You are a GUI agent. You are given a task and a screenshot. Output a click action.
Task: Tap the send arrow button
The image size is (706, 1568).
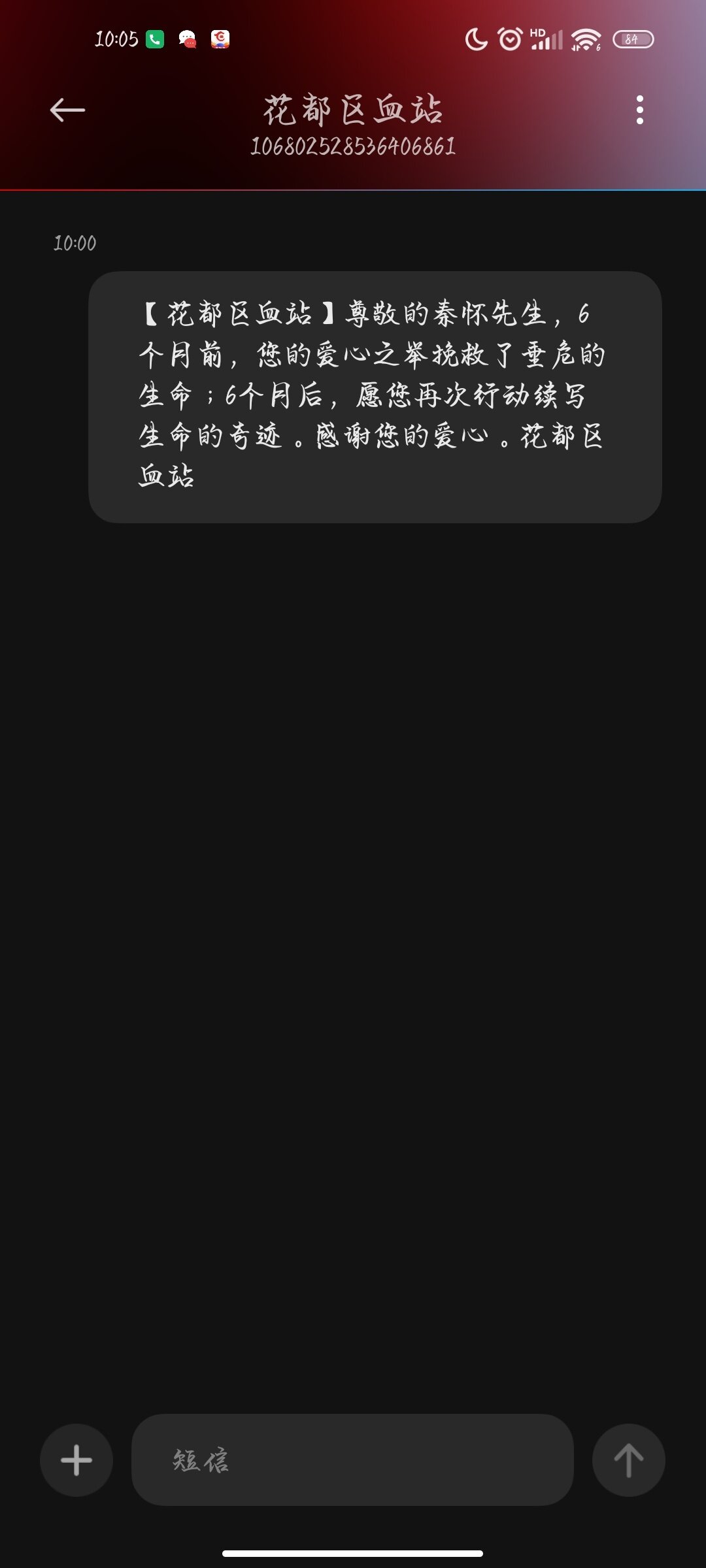click(x=628, y=1460)
